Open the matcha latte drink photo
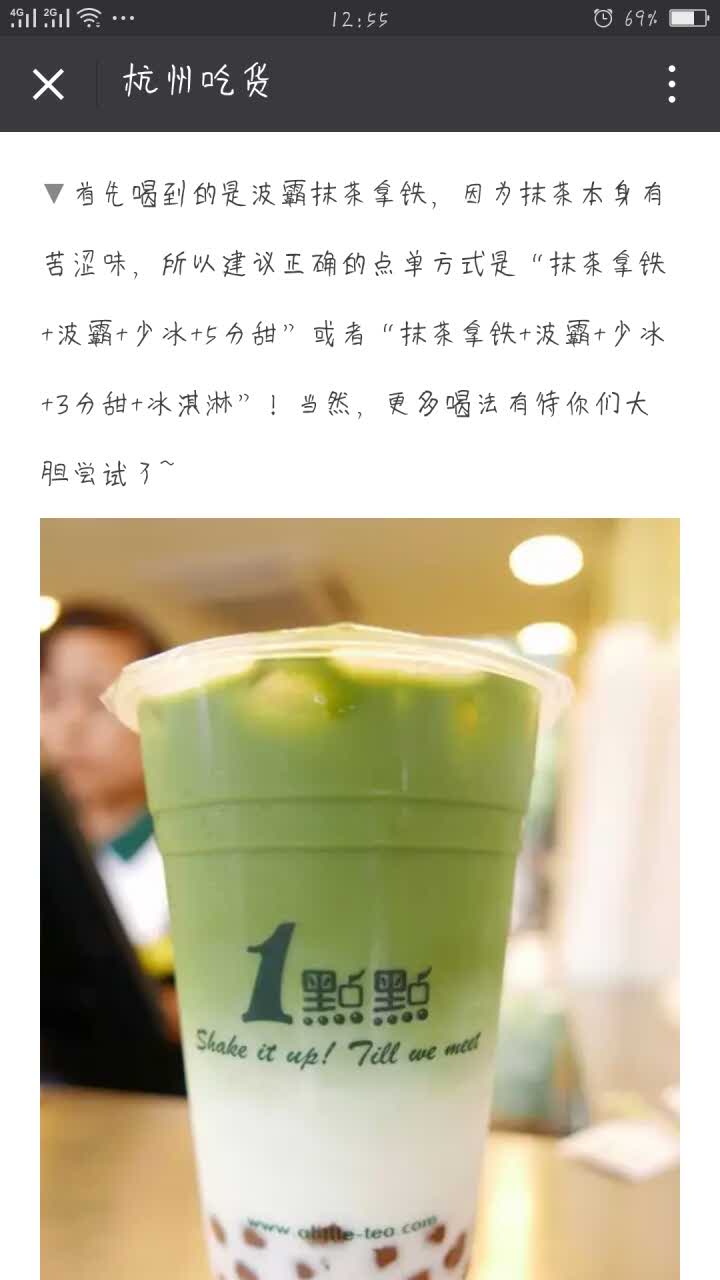The width and height of the screenshot is (720, 1280). [360, 900]
